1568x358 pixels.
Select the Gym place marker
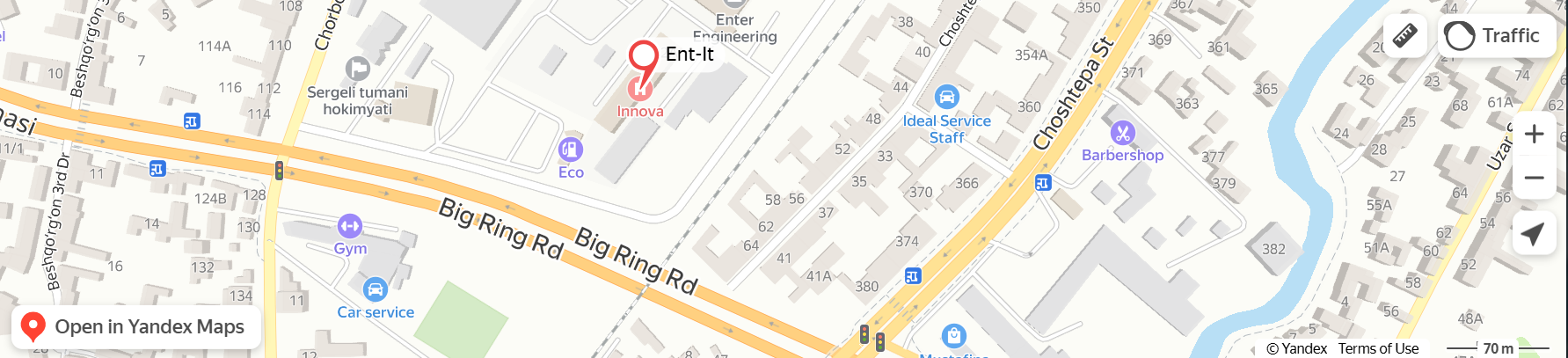(x=350, y=226)
